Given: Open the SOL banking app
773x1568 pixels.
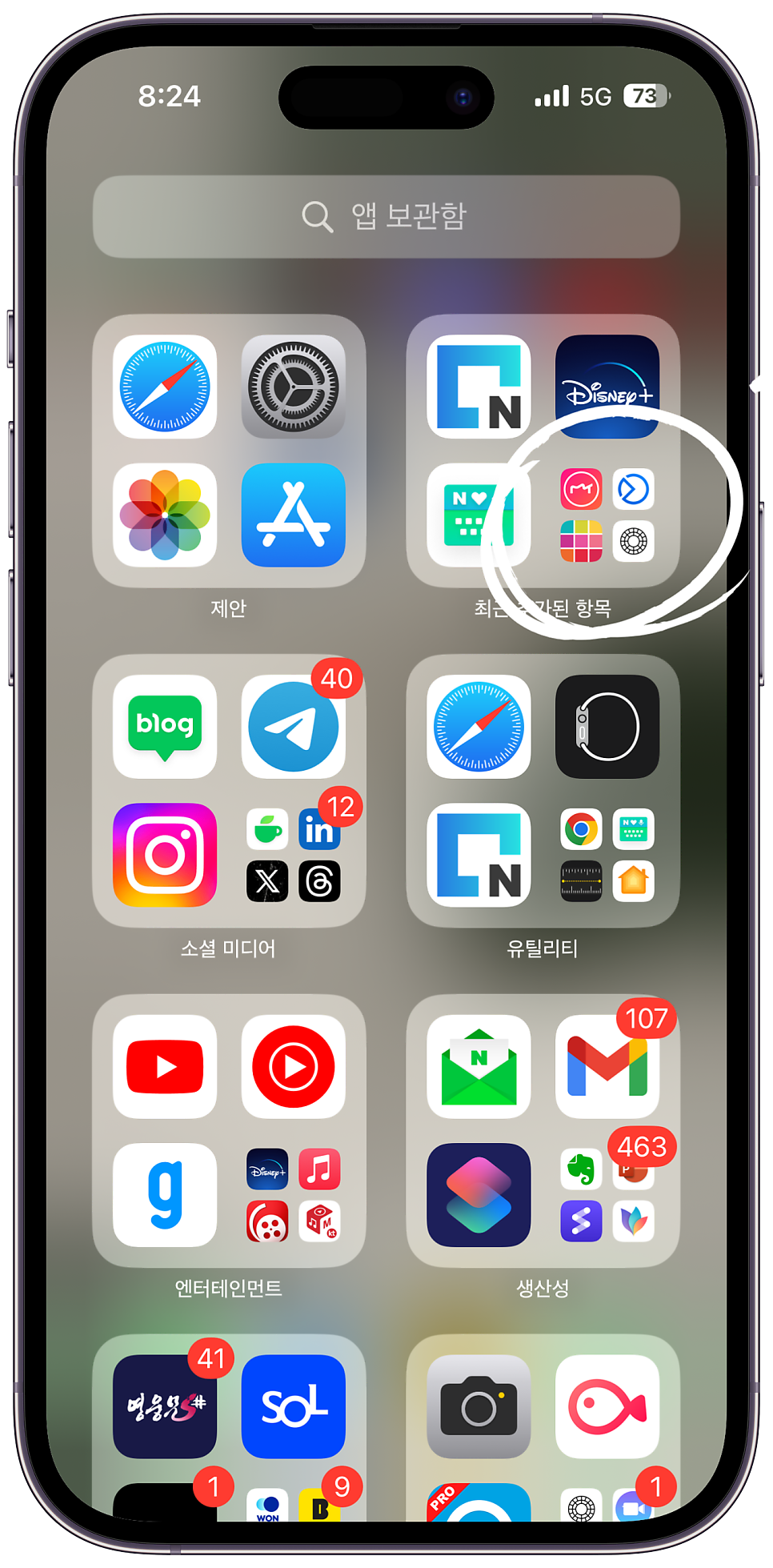Looking at the screenshot, I should click(294, 1406).
